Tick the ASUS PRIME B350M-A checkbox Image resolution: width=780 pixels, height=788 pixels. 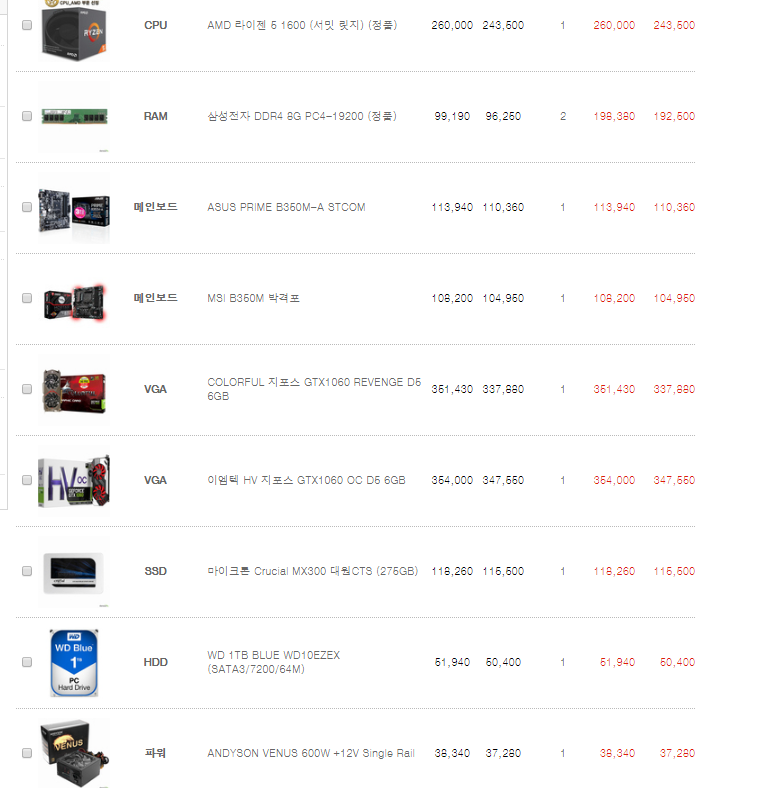[27, 207]
